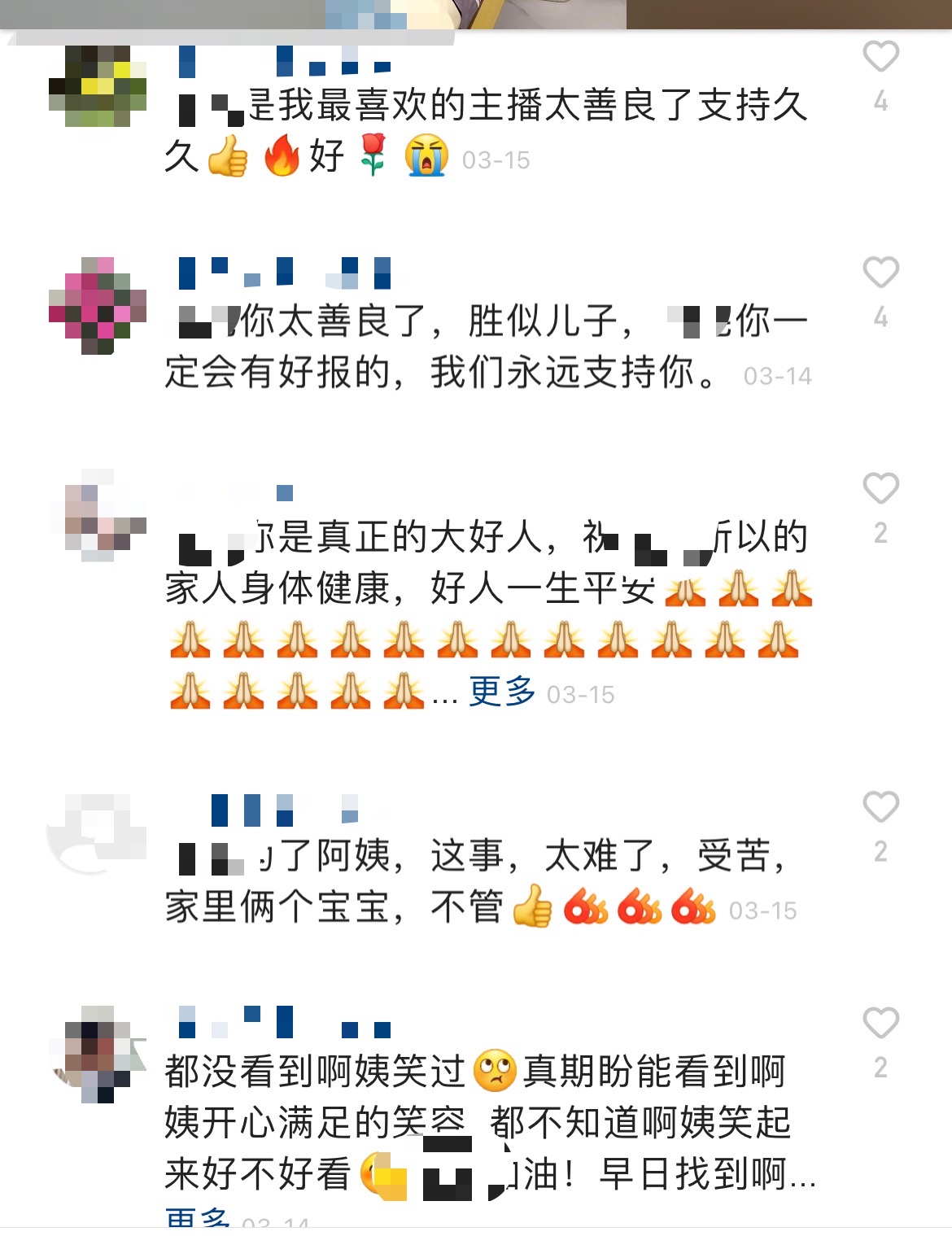Like the comment about 啊姨笑过
Viewport: 952px width, 1236px height.
[880, 1024]
